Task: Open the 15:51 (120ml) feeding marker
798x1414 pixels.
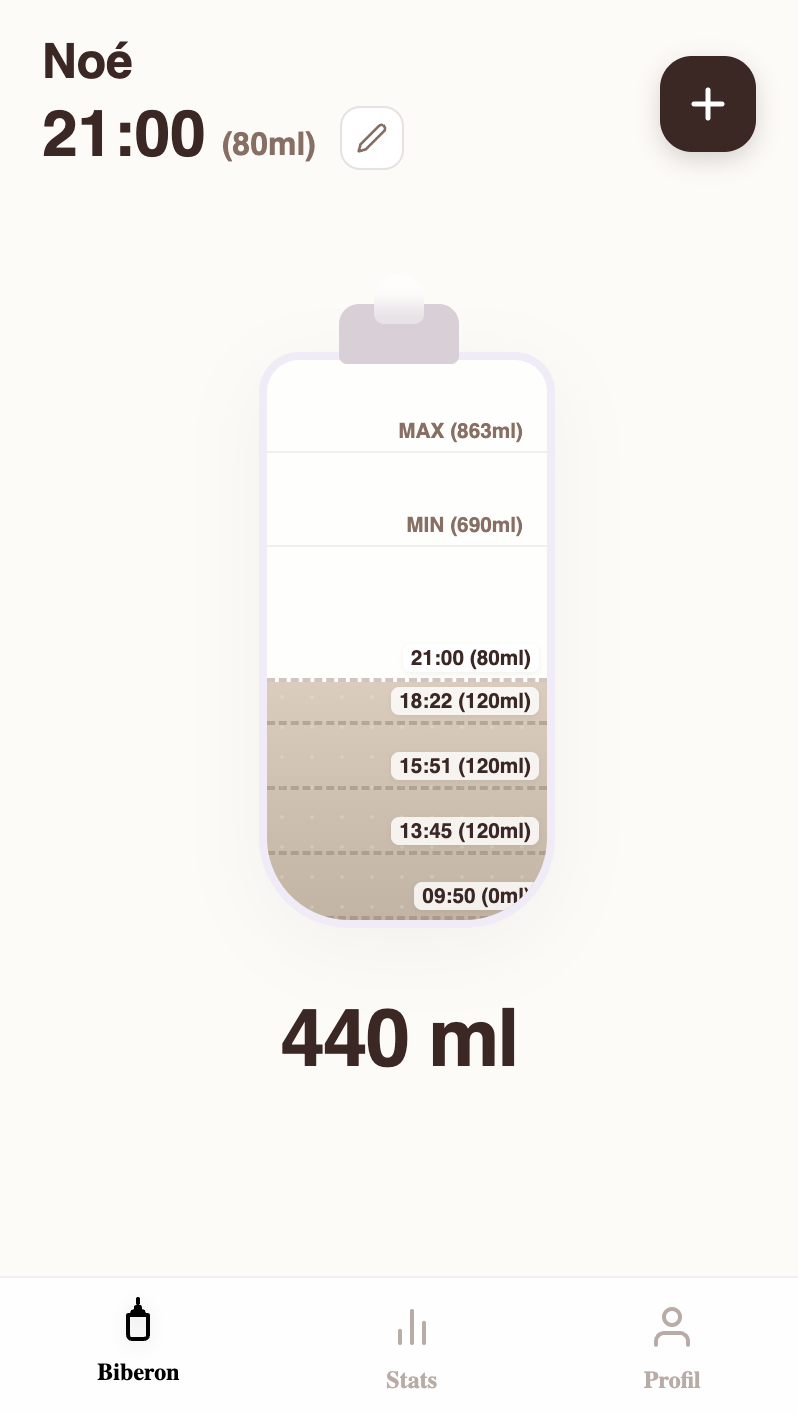Action: click(x=465, y=766)
